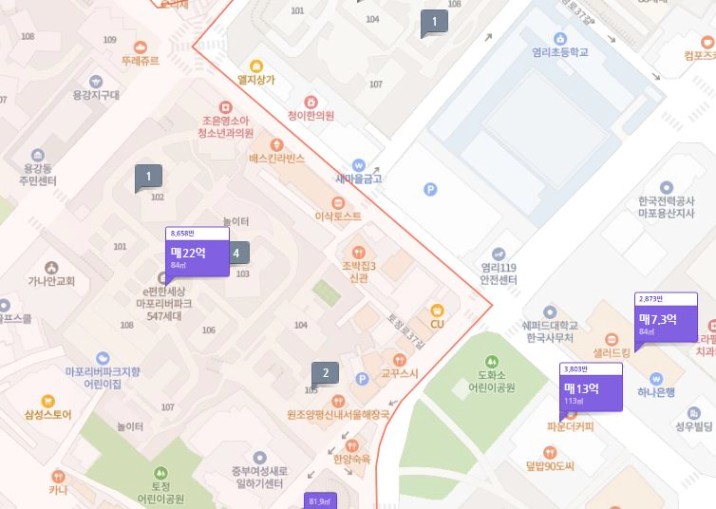Open the 매22억 84㎡ listing marker

pos(197,253)
